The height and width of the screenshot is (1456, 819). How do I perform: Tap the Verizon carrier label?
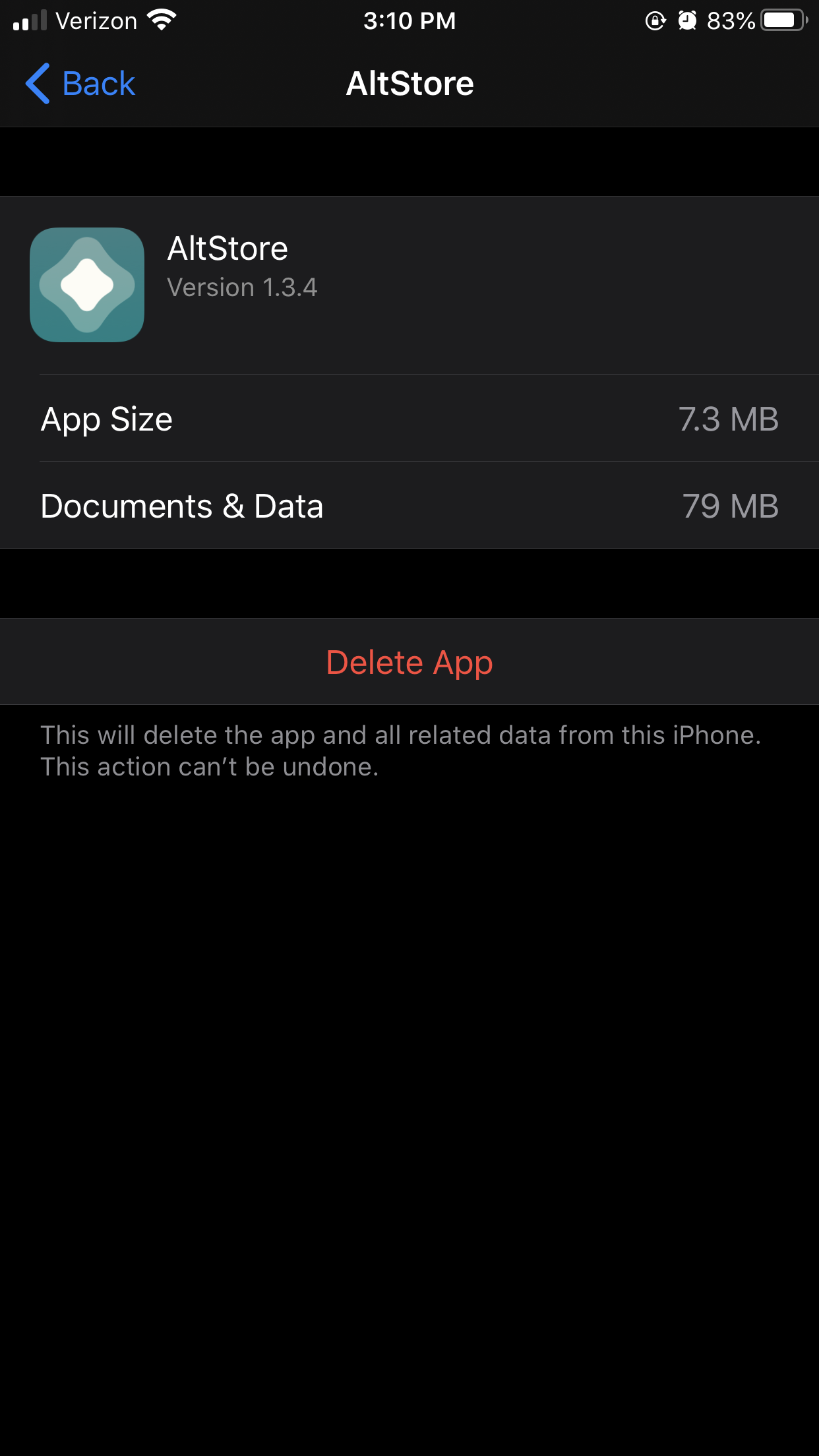[96, 20]
